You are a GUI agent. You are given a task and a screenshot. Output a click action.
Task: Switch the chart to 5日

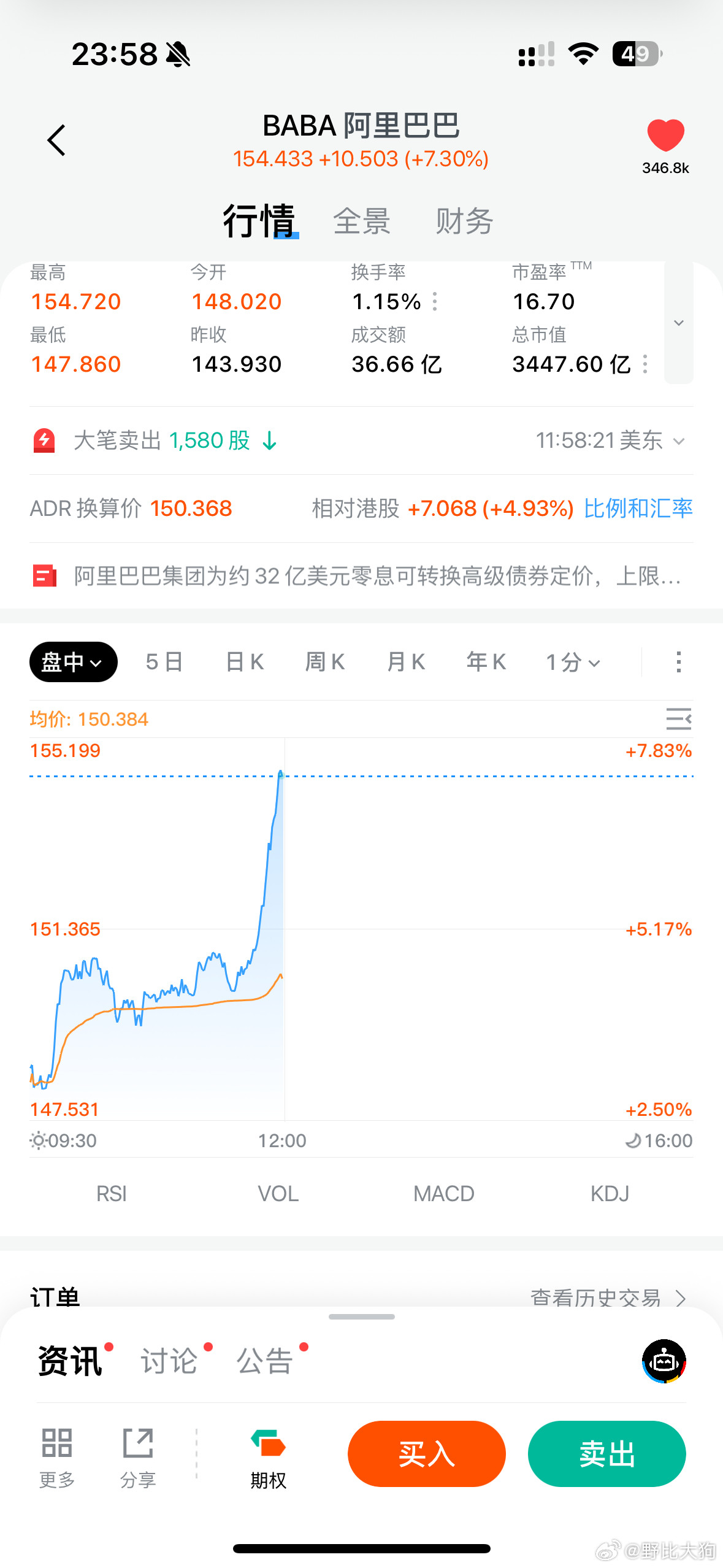click(x=164, y=662)
